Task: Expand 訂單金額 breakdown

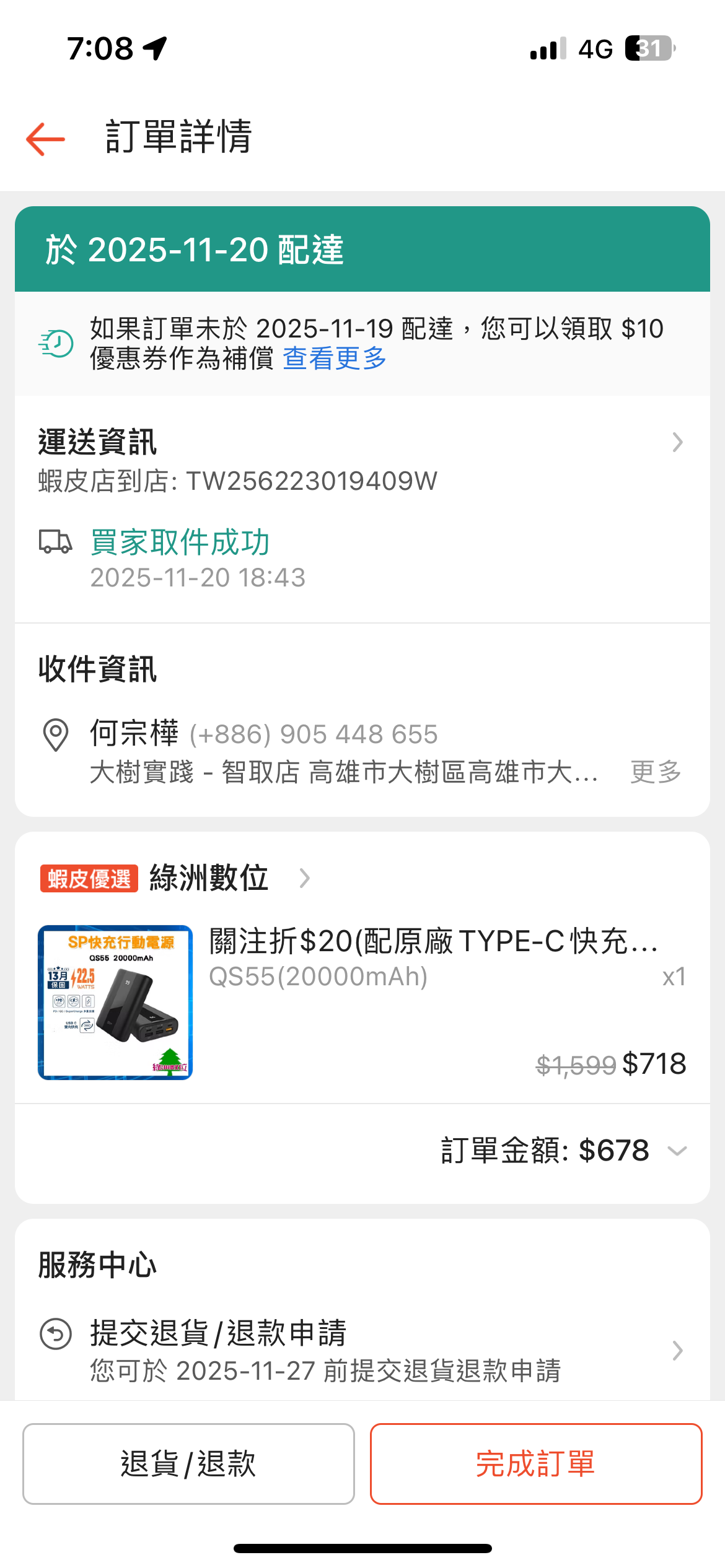Action: [x=677, y=1151]
